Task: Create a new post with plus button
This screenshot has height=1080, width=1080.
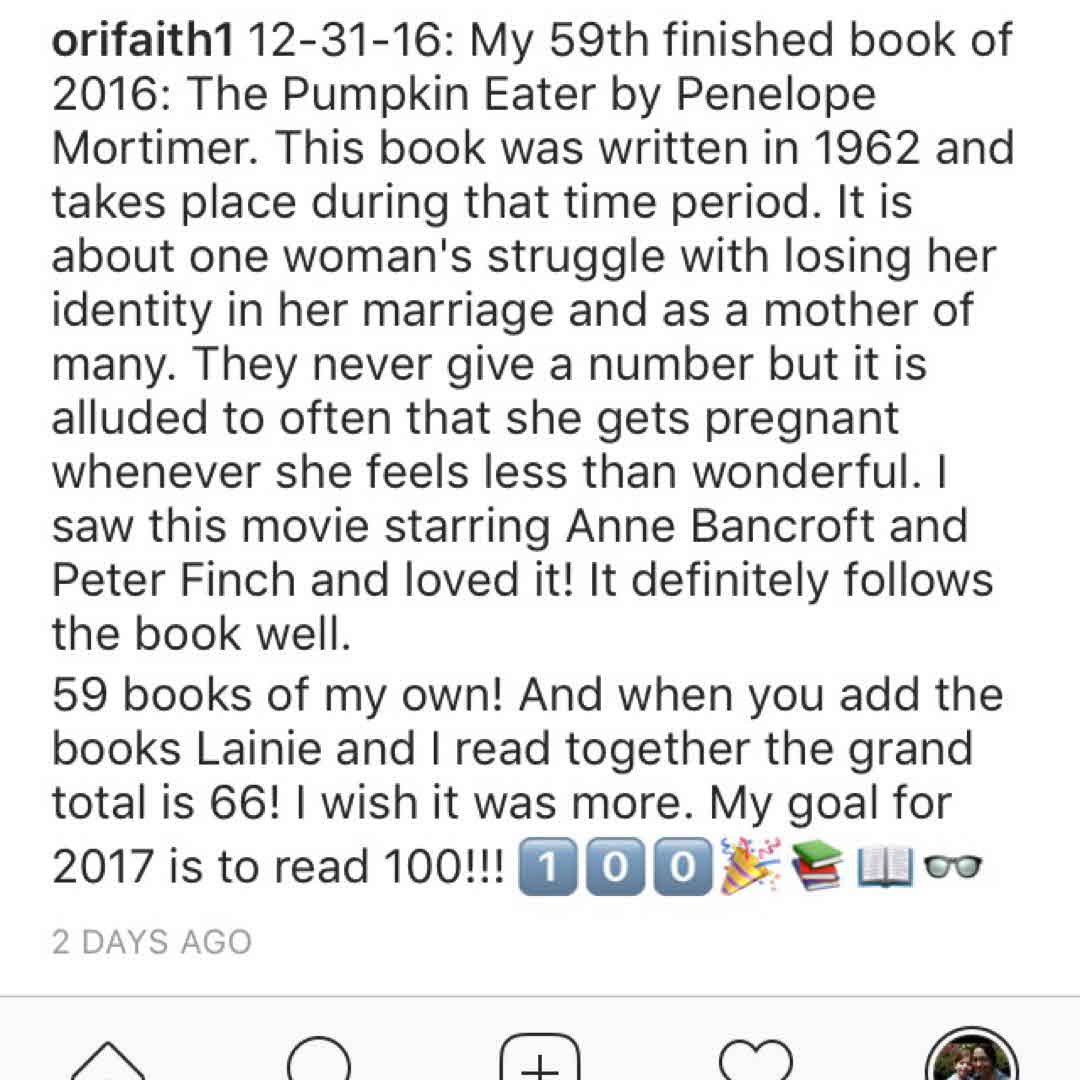Action: coord(540,1062)
